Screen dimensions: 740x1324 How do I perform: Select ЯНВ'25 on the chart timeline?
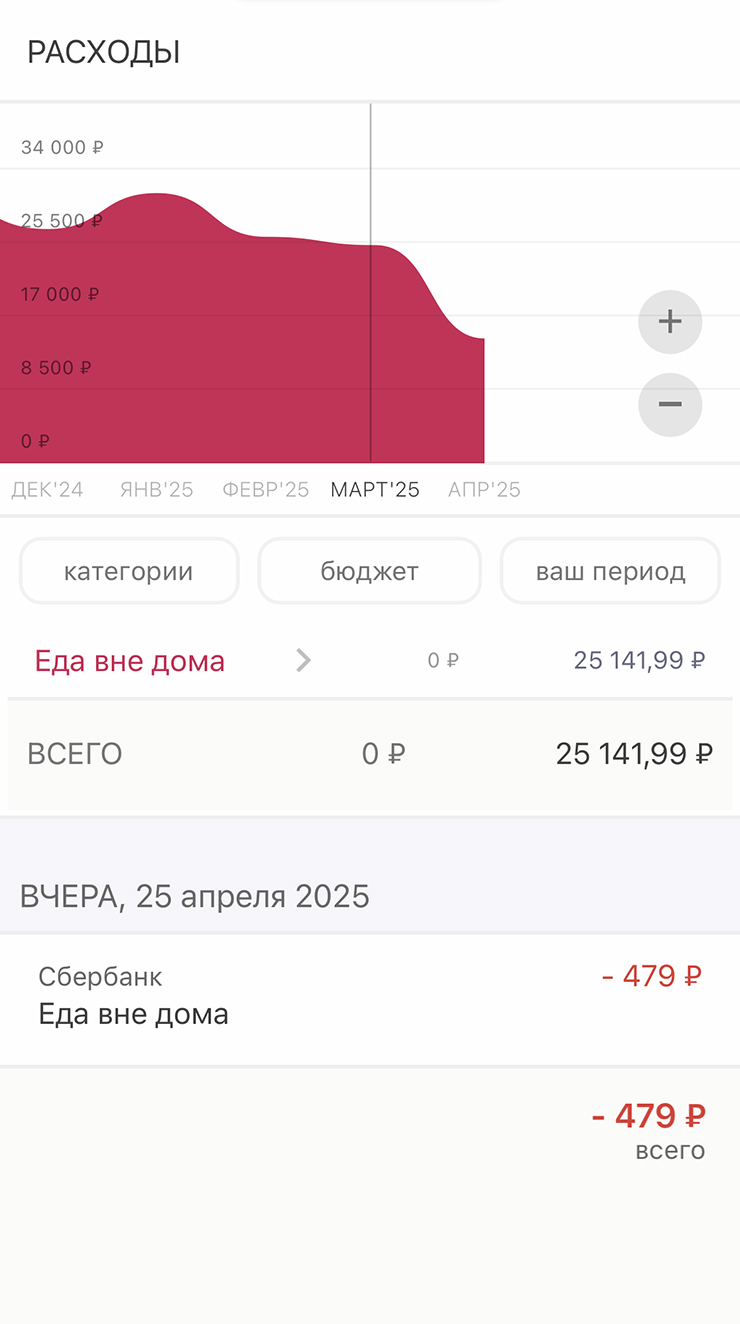[157, 490]
